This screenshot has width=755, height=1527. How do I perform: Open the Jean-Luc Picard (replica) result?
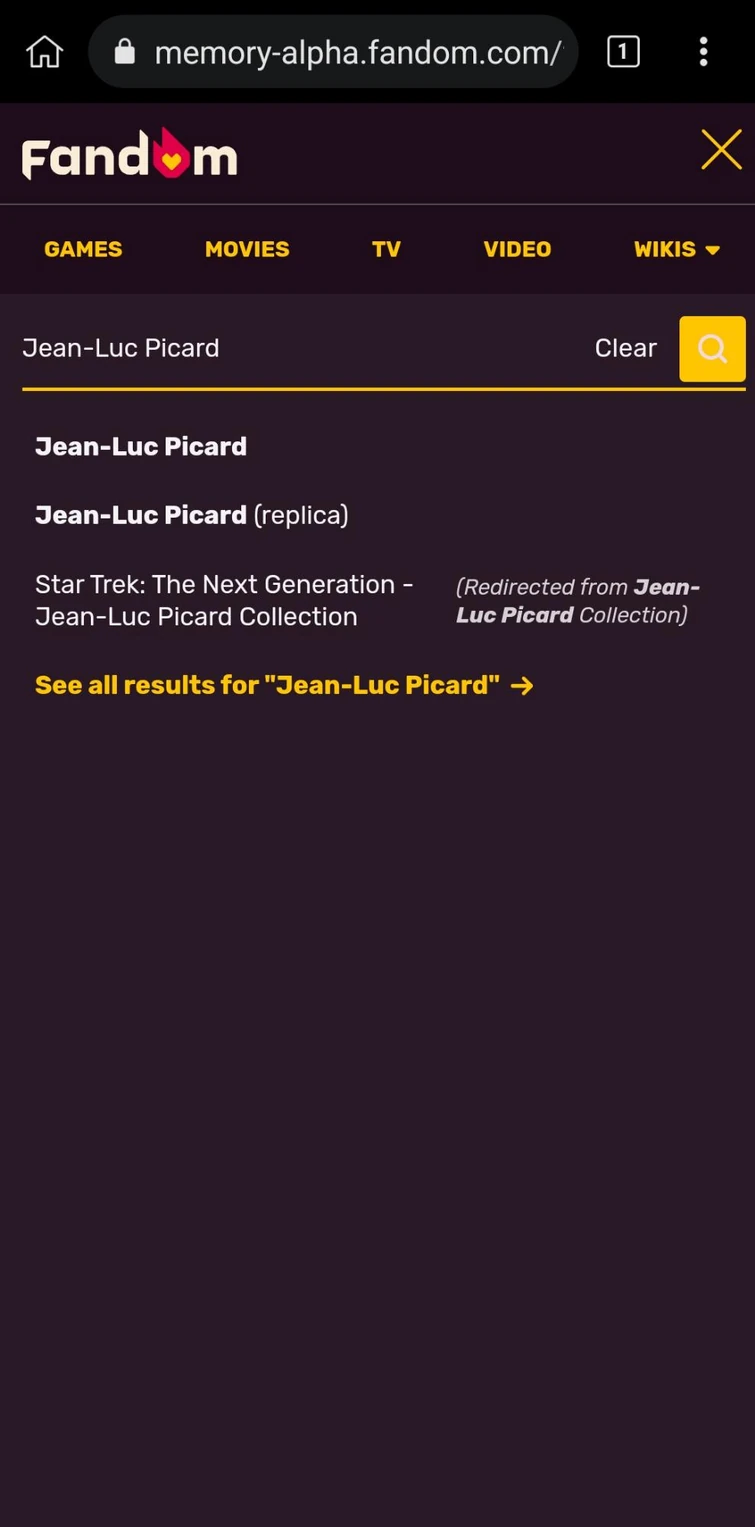coord(191,515)
